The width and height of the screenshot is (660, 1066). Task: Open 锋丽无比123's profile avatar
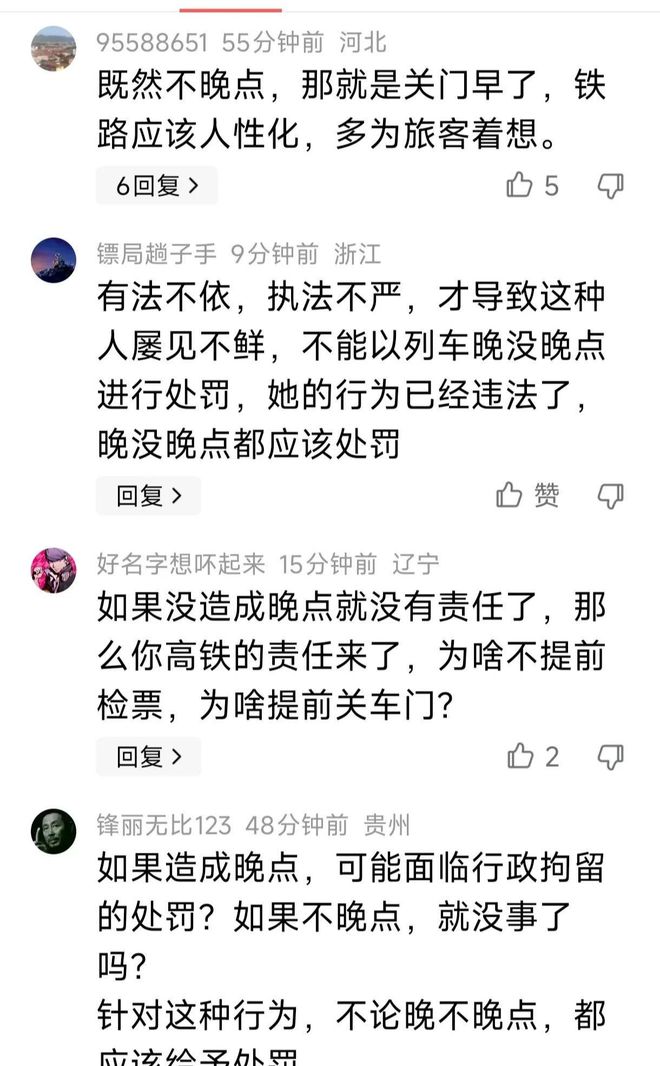(53, 831)
